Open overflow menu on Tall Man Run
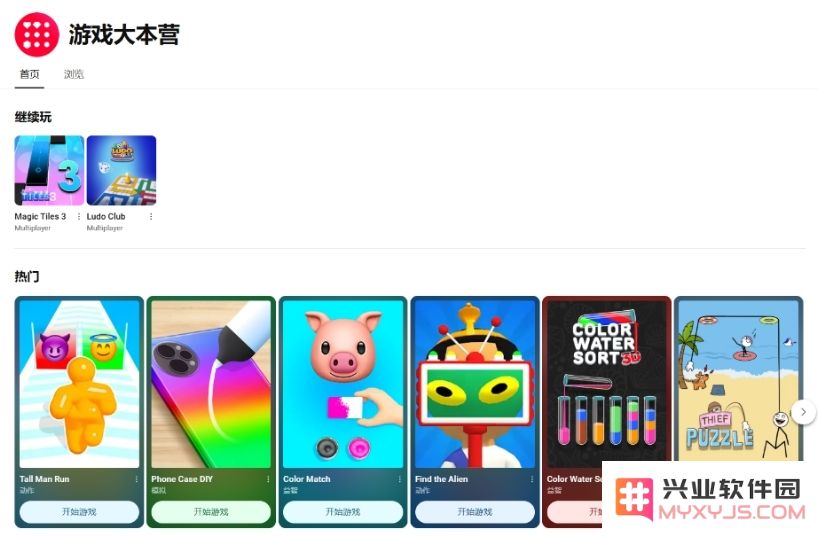This screenshot has height=536, width=818. (x=137, y=479)
